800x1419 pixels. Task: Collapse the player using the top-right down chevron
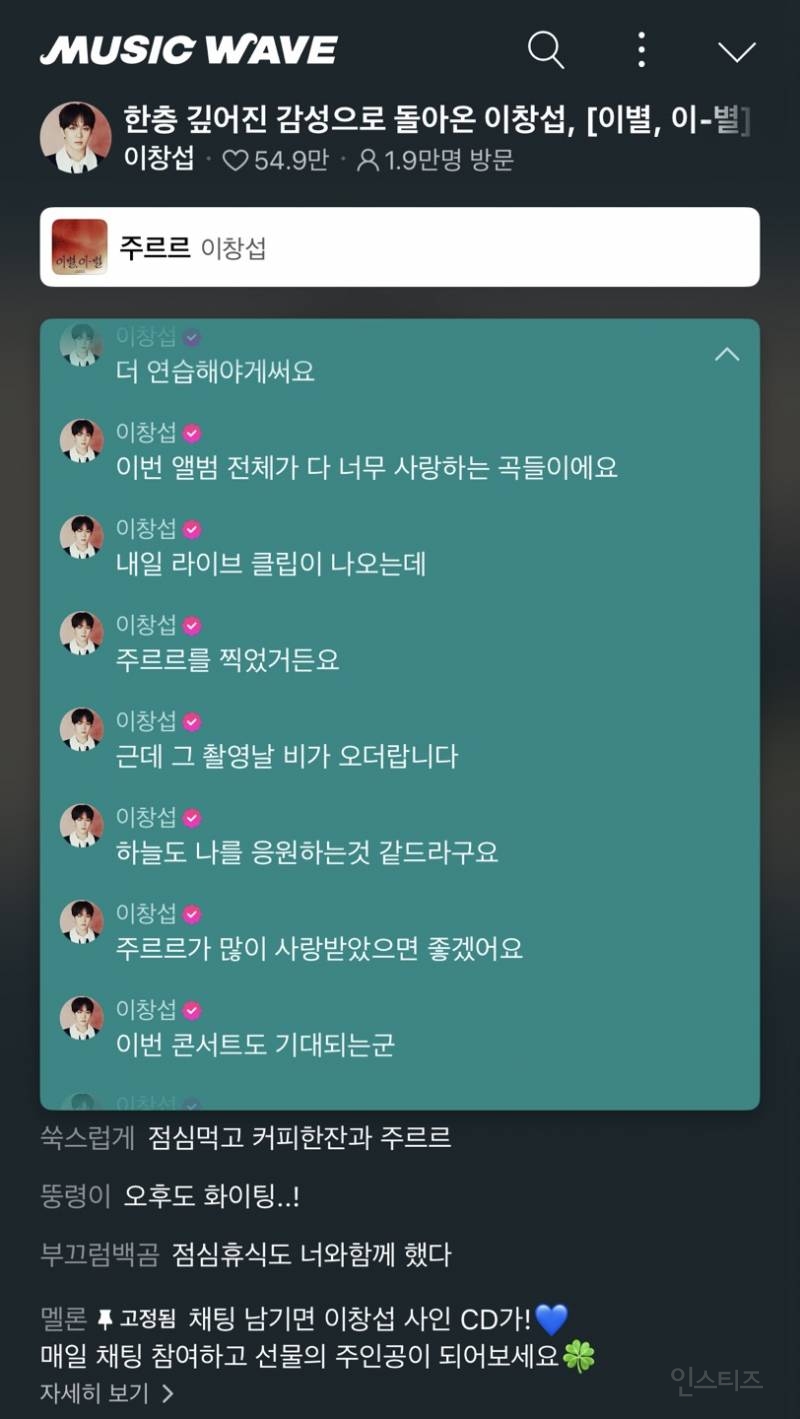pos(737,49)
